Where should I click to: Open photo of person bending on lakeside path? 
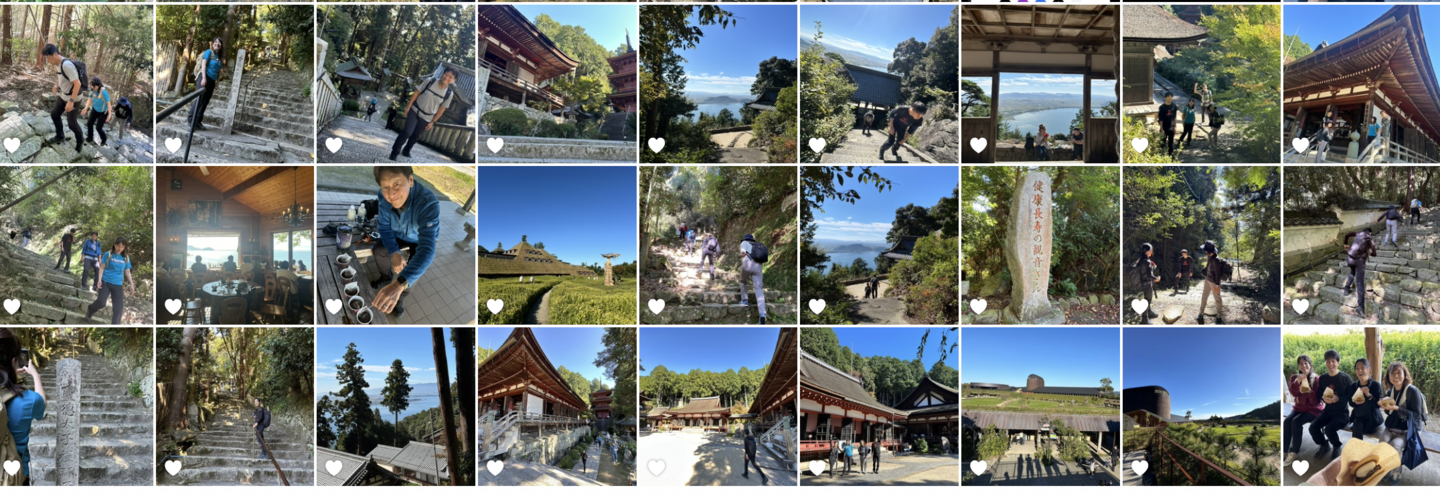point(878,85)
